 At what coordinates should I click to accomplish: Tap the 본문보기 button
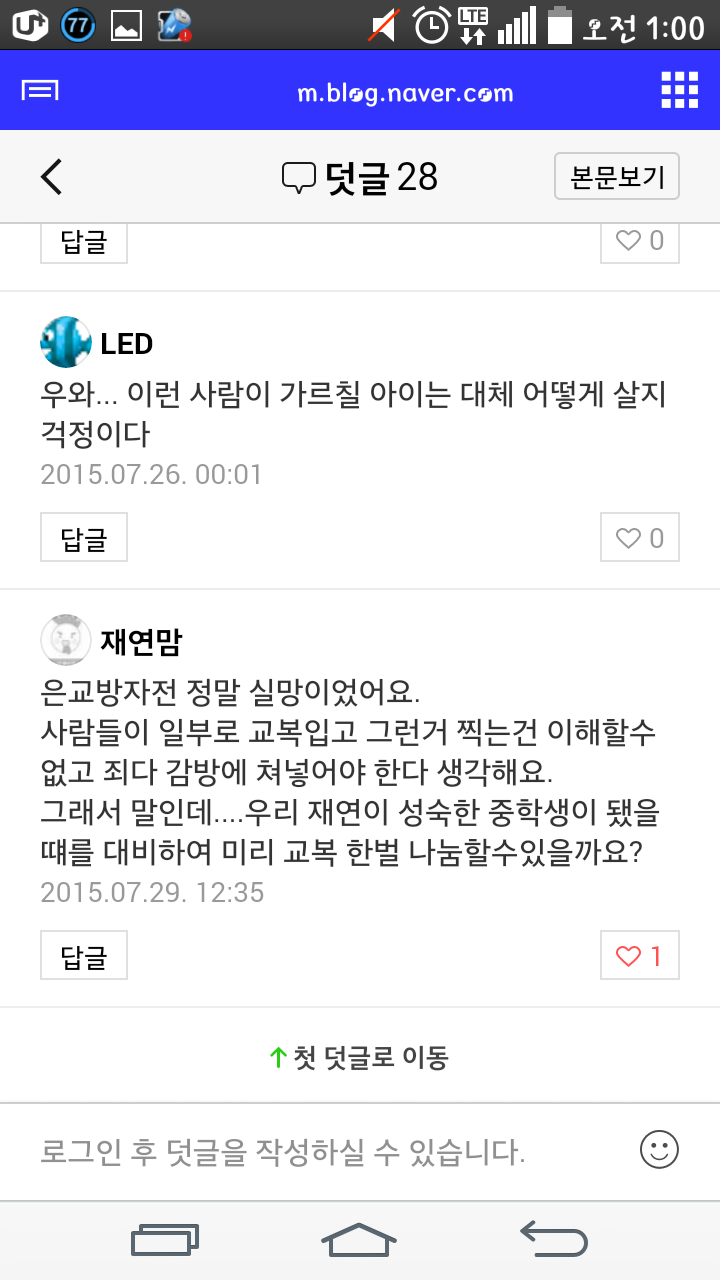click(617, 177)
